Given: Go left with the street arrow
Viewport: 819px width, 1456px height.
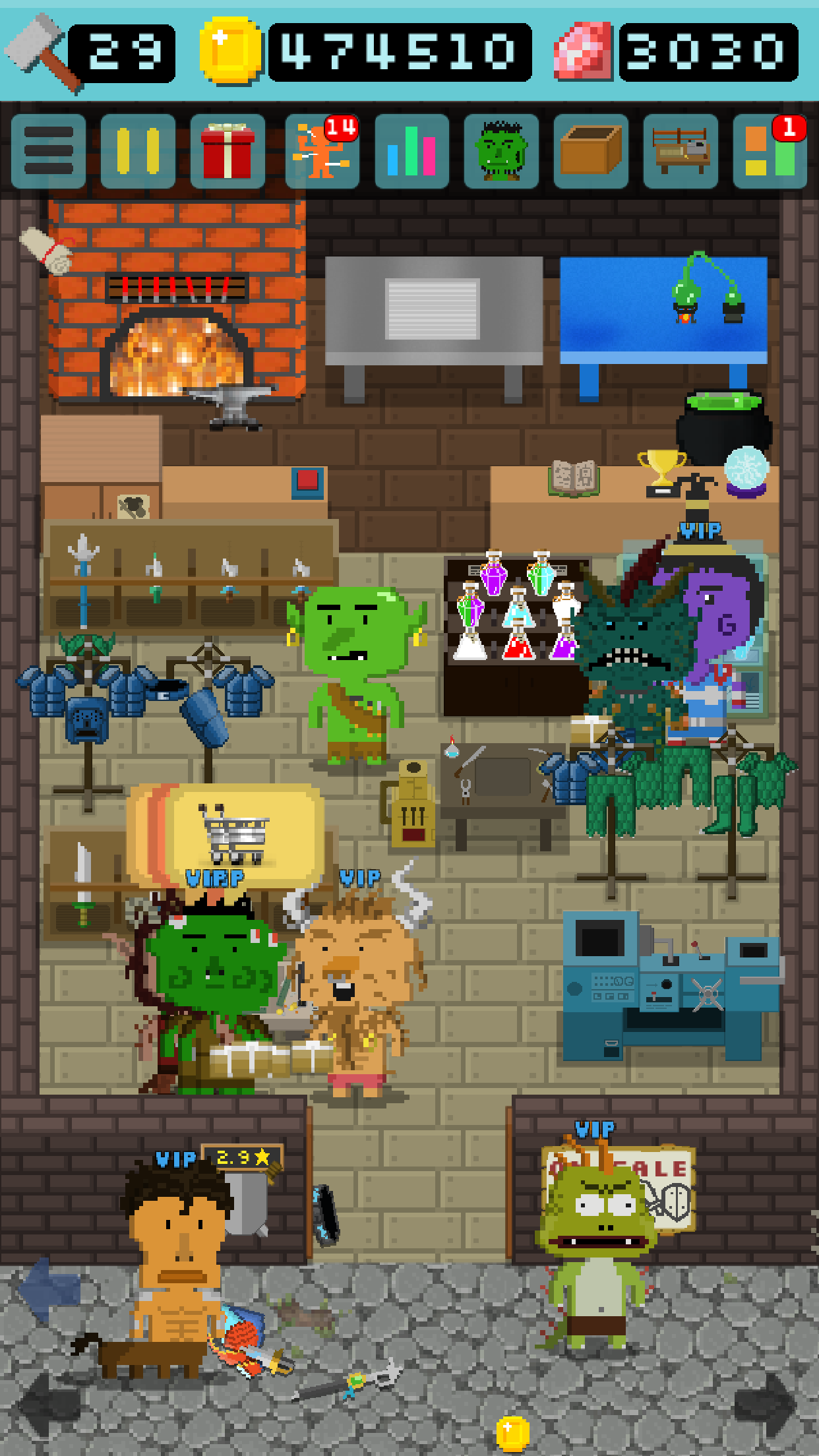Looking at the screenshot, I should [x=48, y=1405].
